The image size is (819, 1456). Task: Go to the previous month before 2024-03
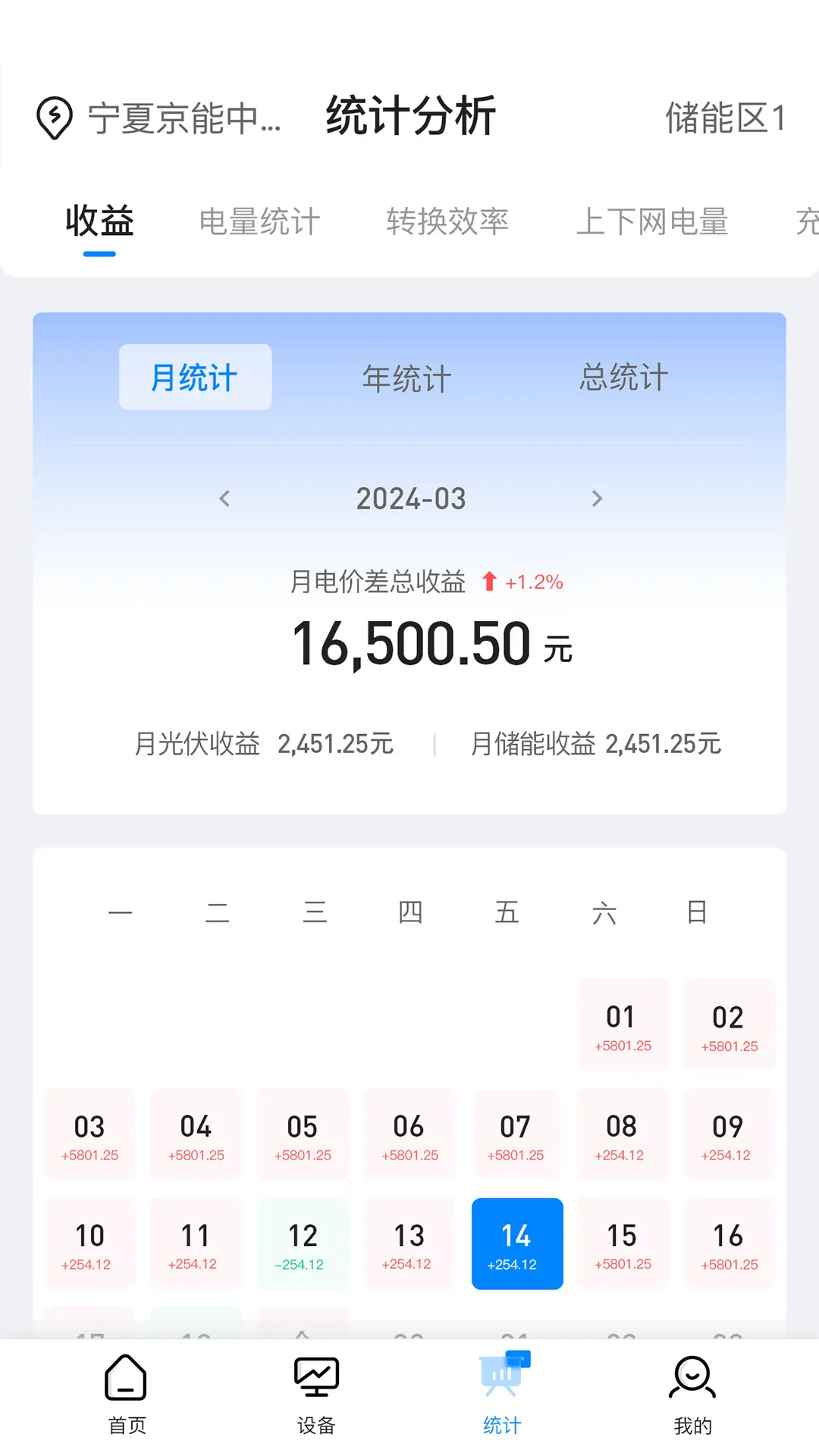tap(224, 498)
